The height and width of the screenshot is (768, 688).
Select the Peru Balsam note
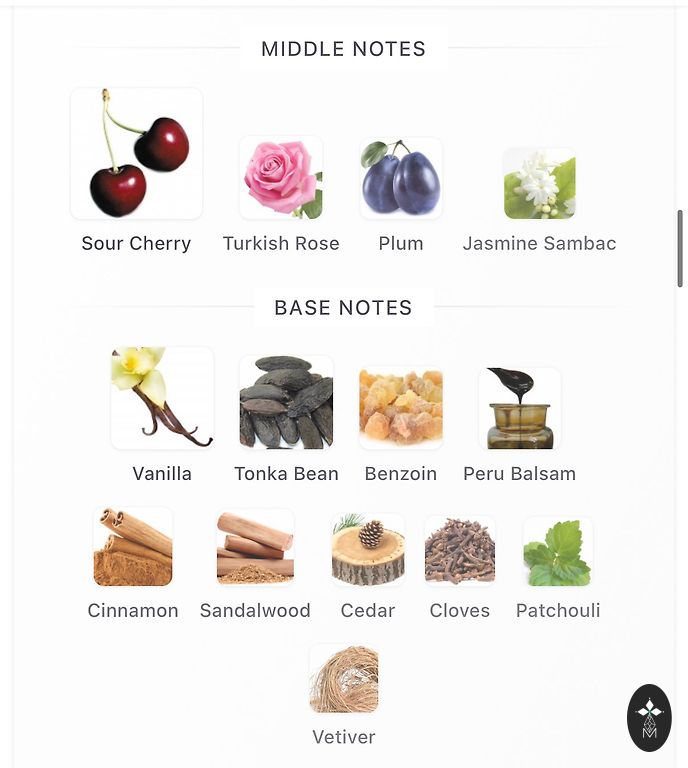click(519, 408)
